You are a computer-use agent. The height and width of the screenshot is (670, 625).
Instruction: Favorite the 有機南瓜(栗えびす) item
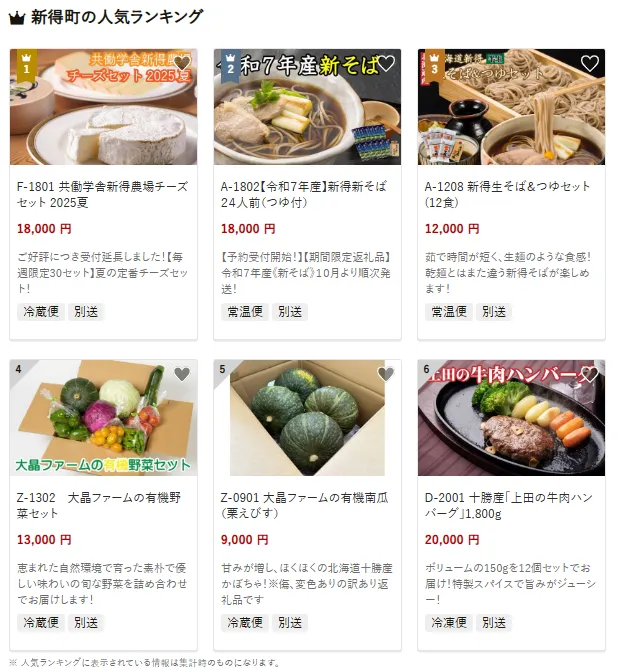386,374
